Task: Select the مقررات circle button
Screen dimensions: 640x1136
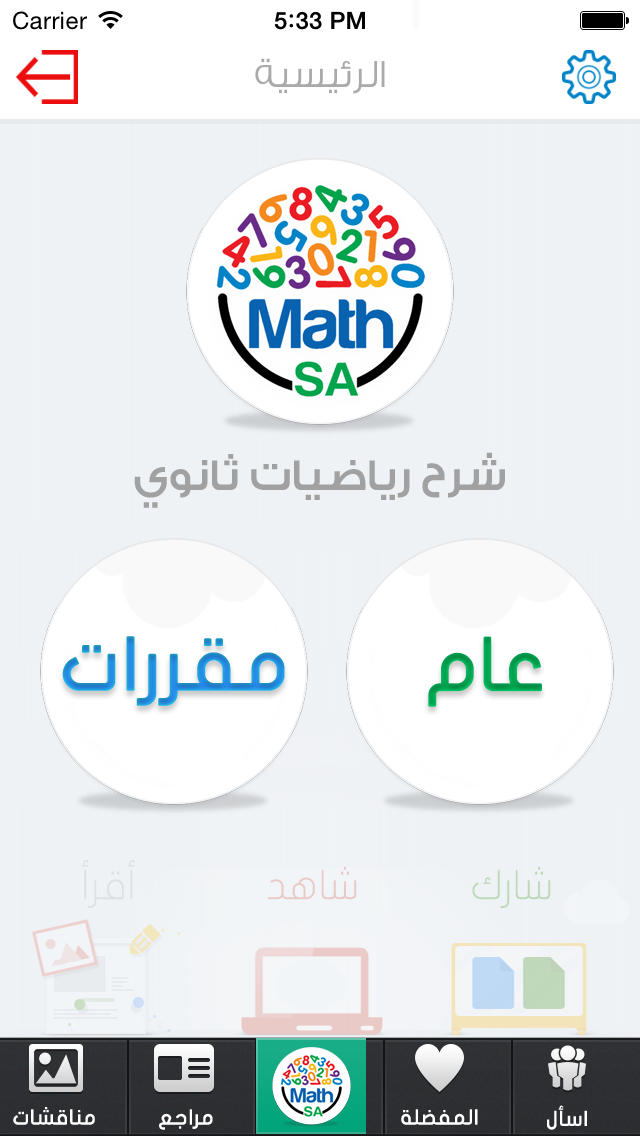Action: click(x=174, y=671)
